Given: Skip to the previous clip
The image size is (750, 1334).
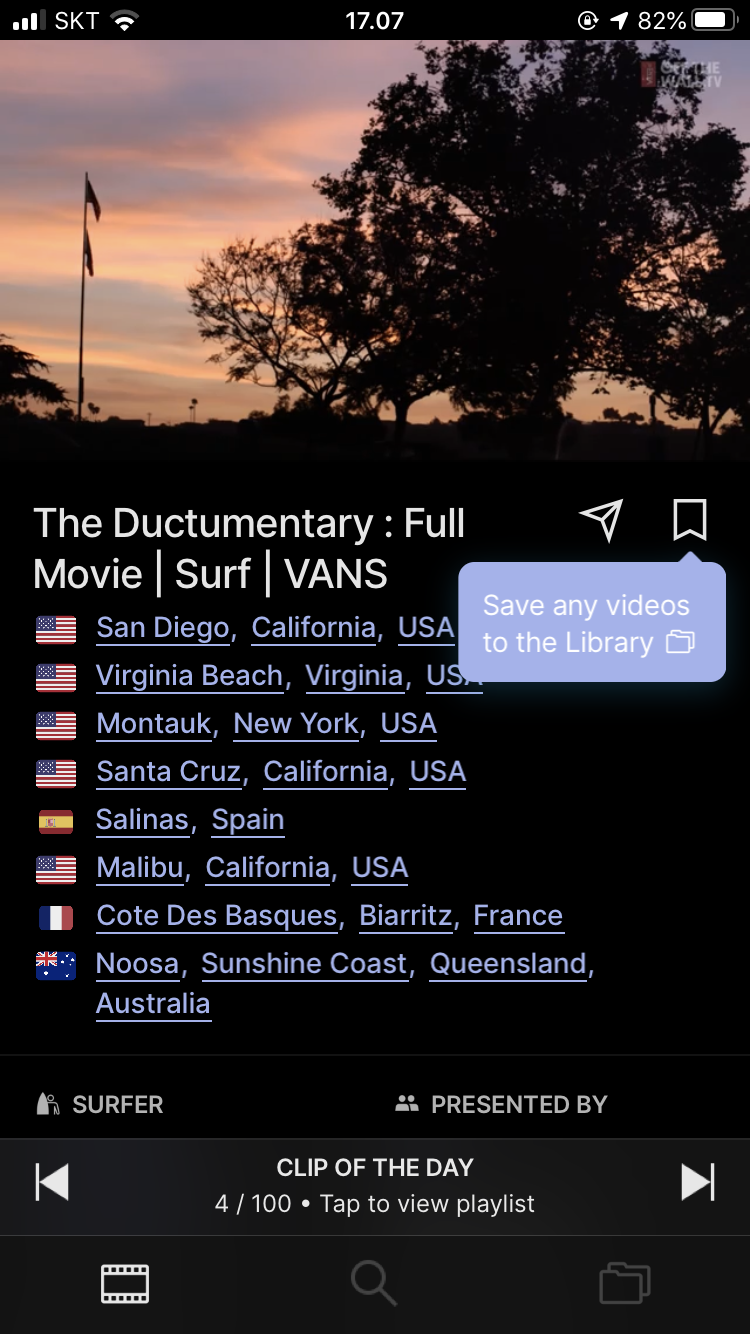Looking at the screenshot, I should point(52,1182).
